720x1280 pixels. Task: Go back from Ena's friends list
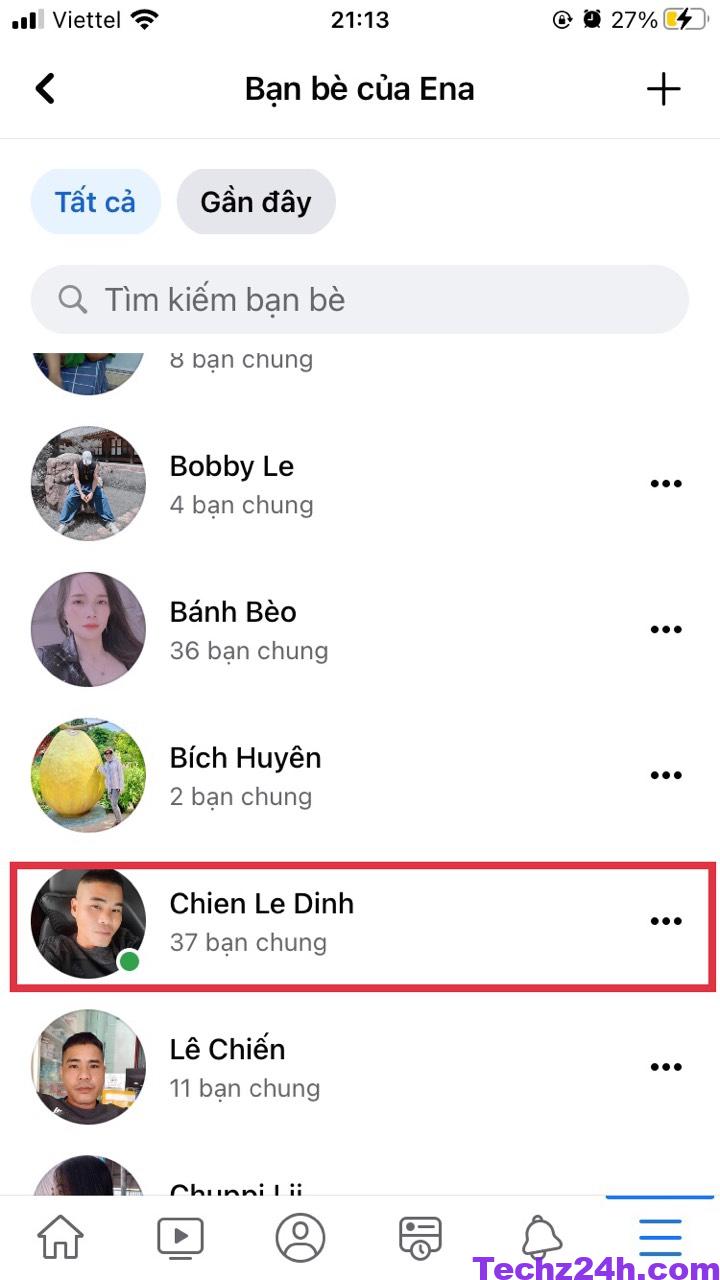pyautogui.click(x=45, y=89)
